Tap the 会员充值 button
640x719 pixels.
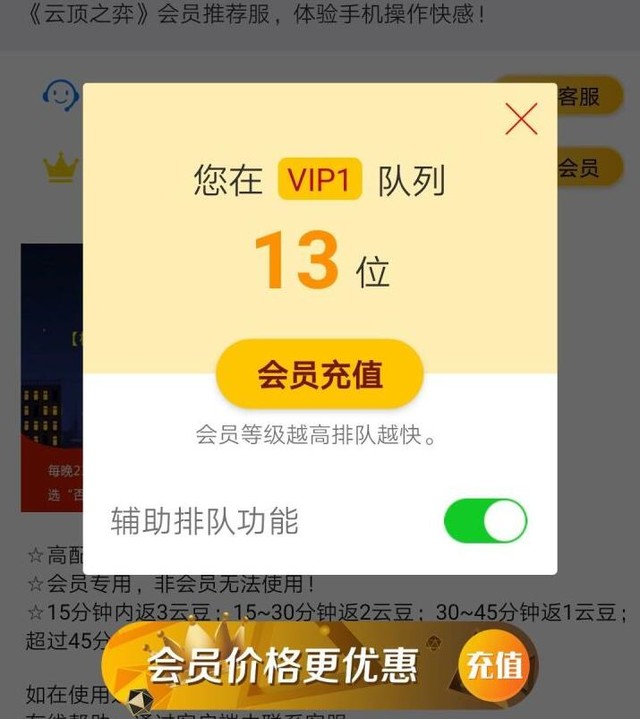click(320, 375)
